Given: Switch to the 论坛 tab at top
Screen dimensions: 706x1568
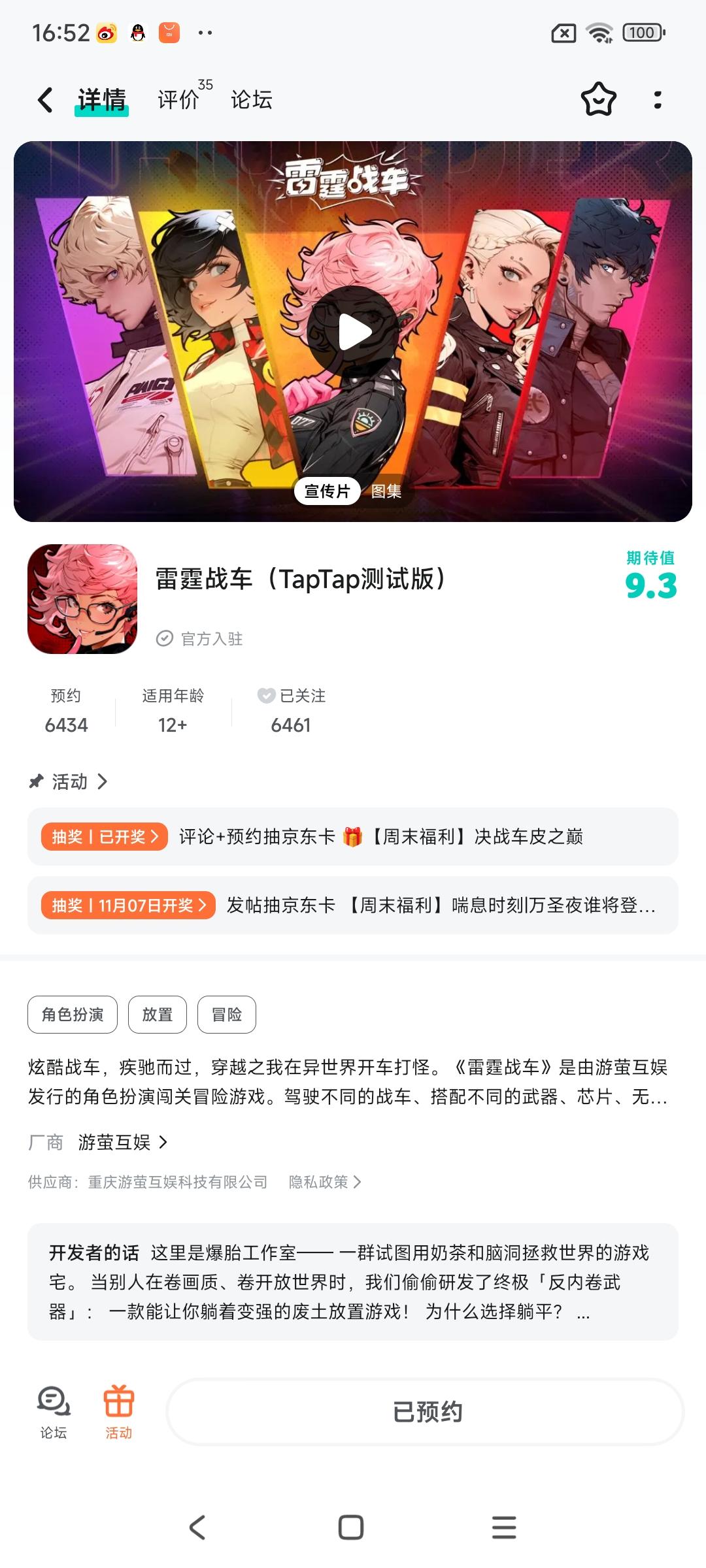Looking at the screenshot, I should pyautogui.click(x=252, y=99).
